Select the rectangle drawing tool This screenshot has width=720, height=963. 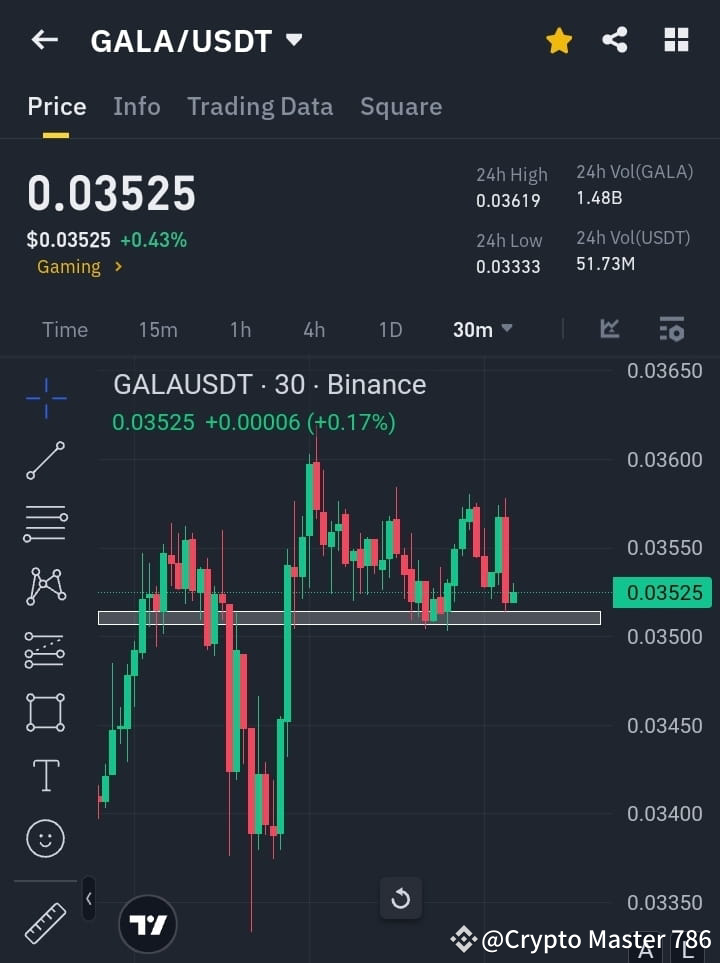(x=45, y=712)
